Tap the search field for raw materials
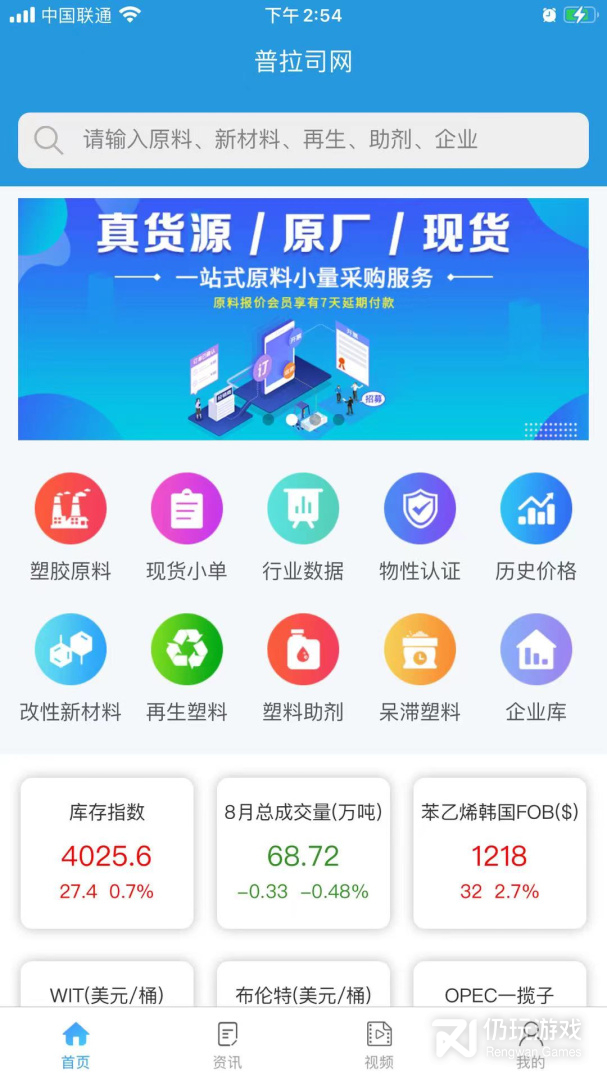The height and width of the screenshot is (1080, 607). [x=303, y=140]
